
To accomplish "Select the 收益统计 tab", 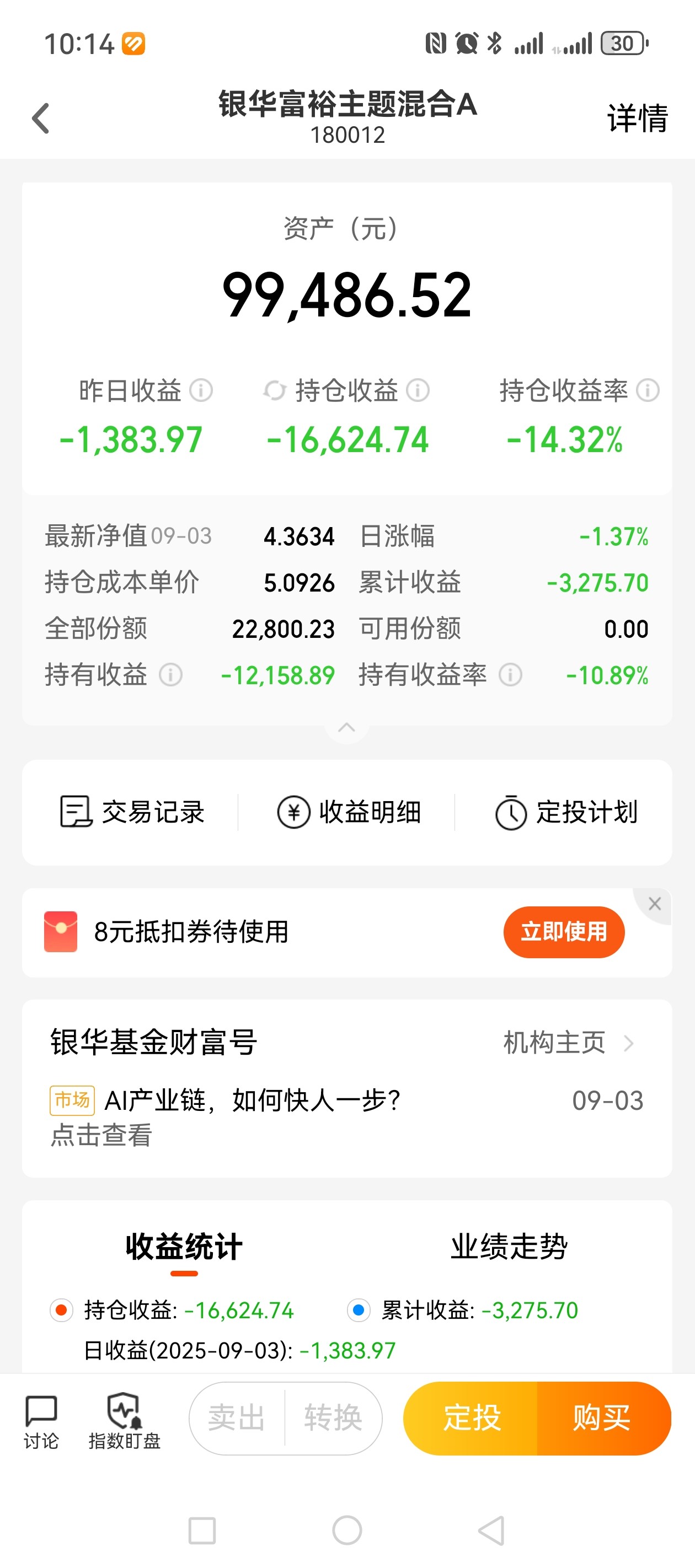I will 184,1246.
